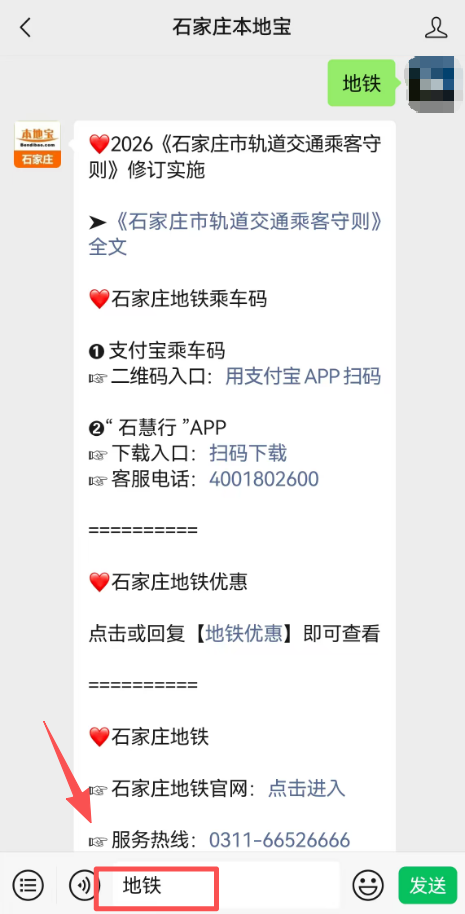Go back from the 石家庄本地宝 chat
465x914 pixels.
pos(26,27)
